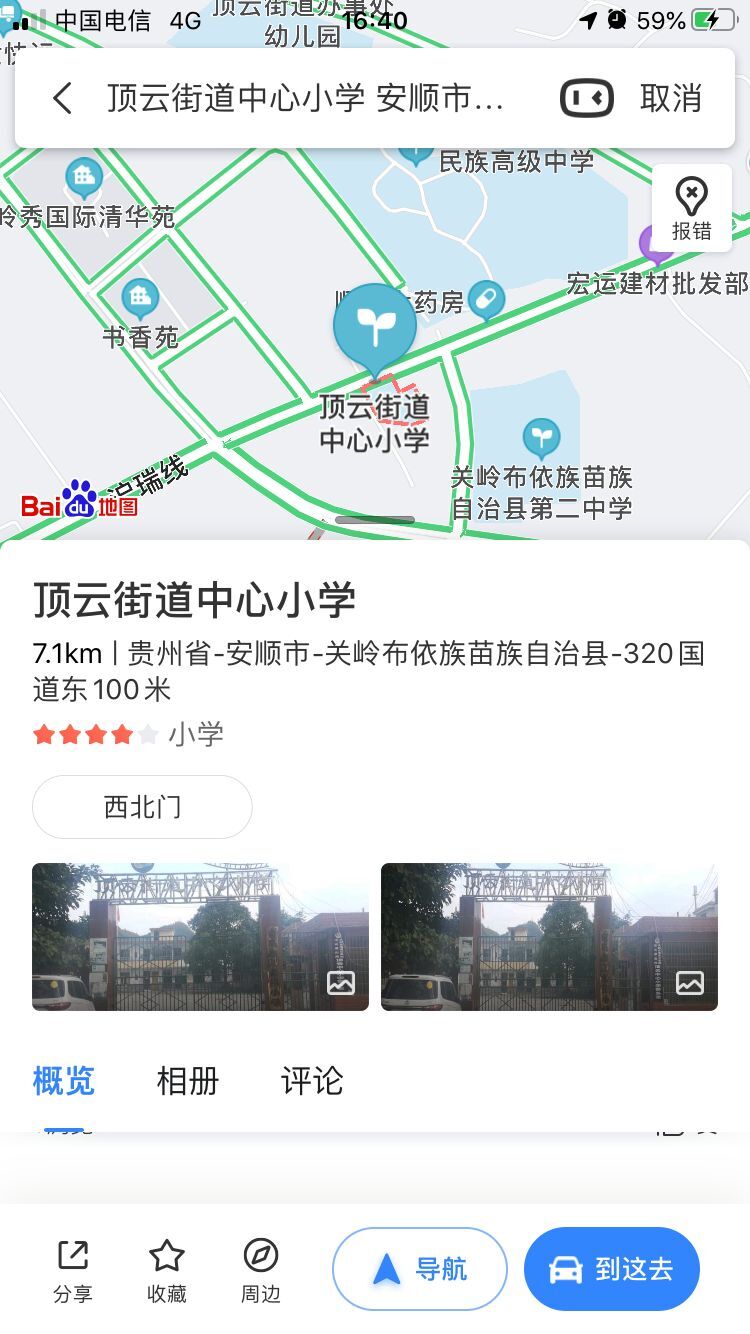Report an error with 报错
This screenshot has width=750, height=1334.
(x=691, y=208)
